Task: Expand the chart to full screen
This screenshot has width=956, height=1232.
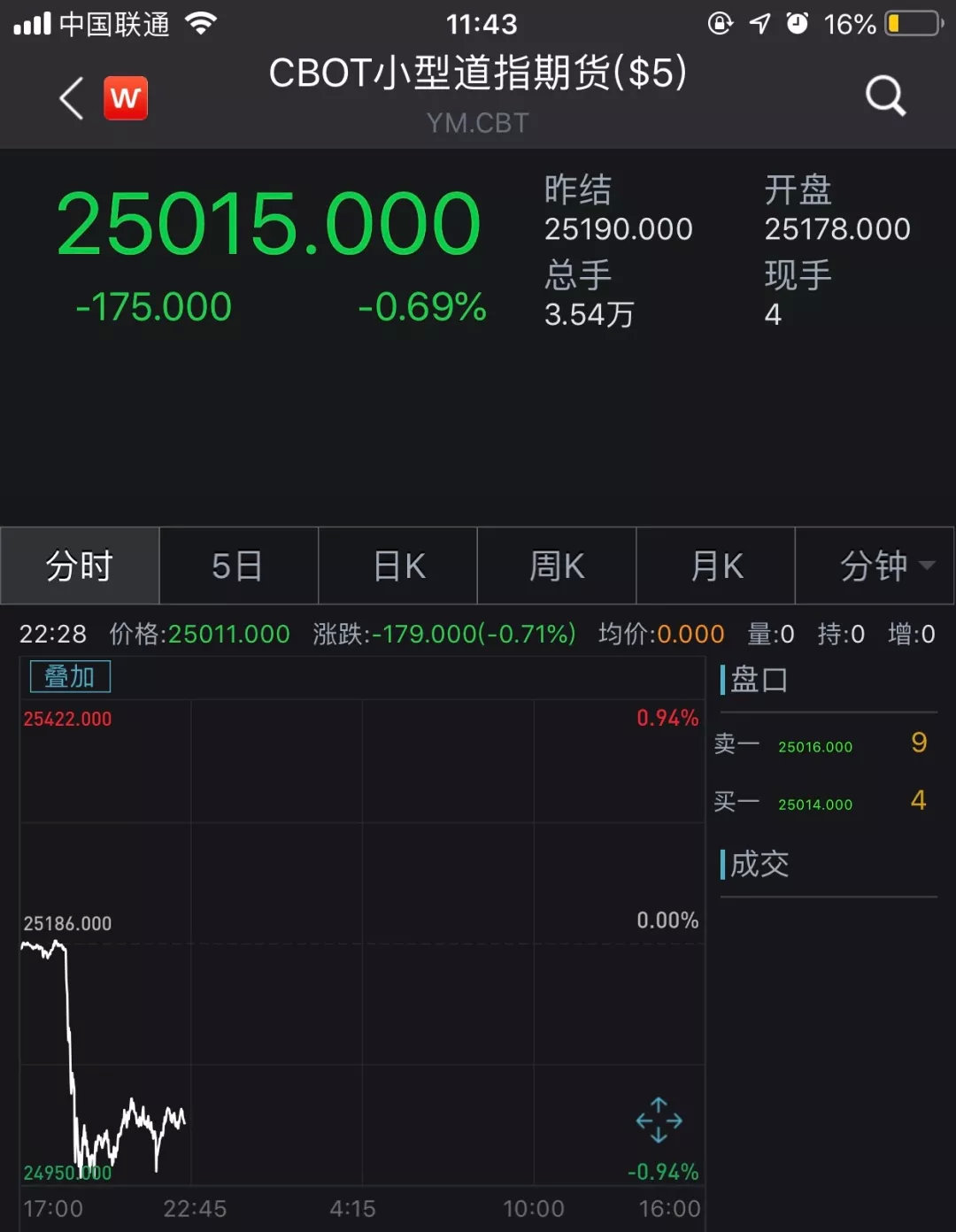Action: coord(659,1120)
